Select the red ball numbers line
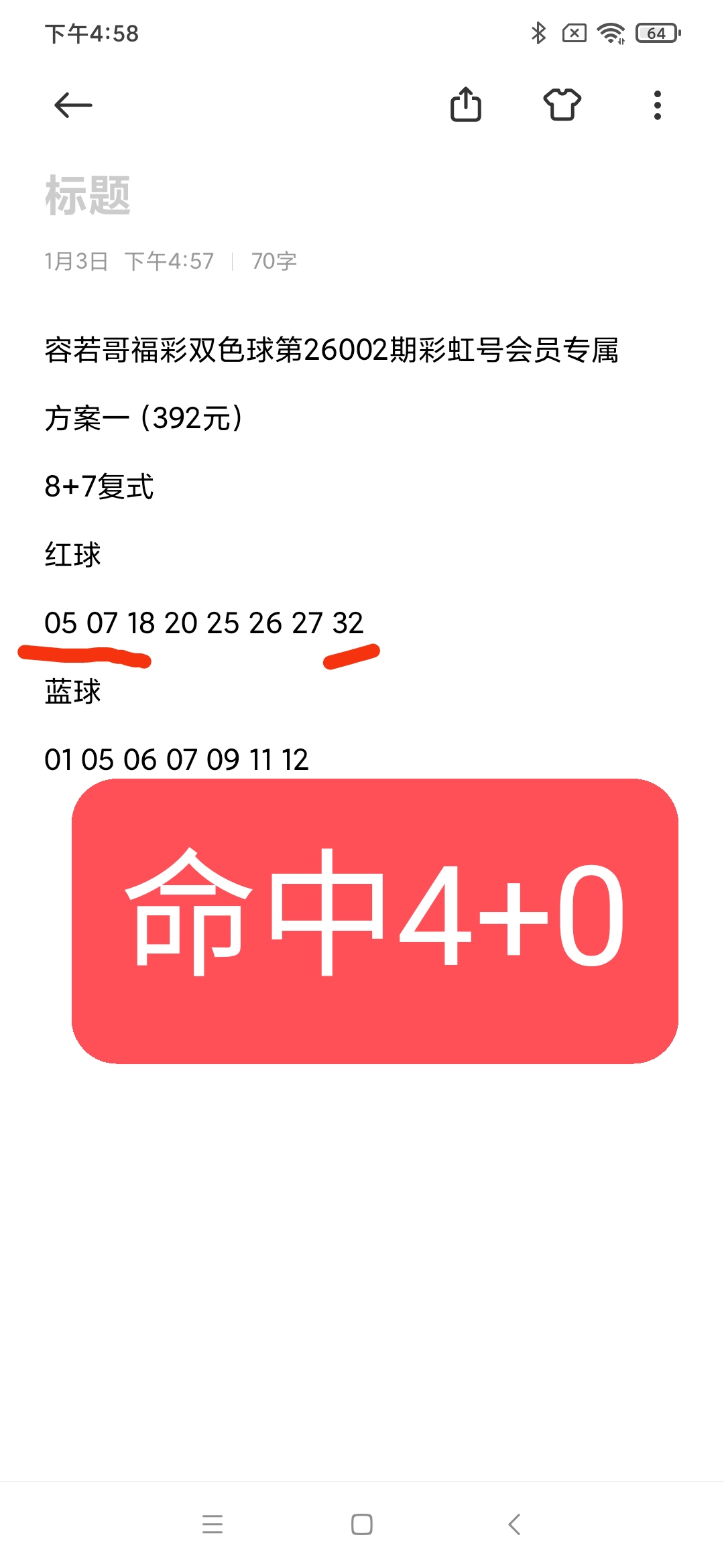 [201, 625]
